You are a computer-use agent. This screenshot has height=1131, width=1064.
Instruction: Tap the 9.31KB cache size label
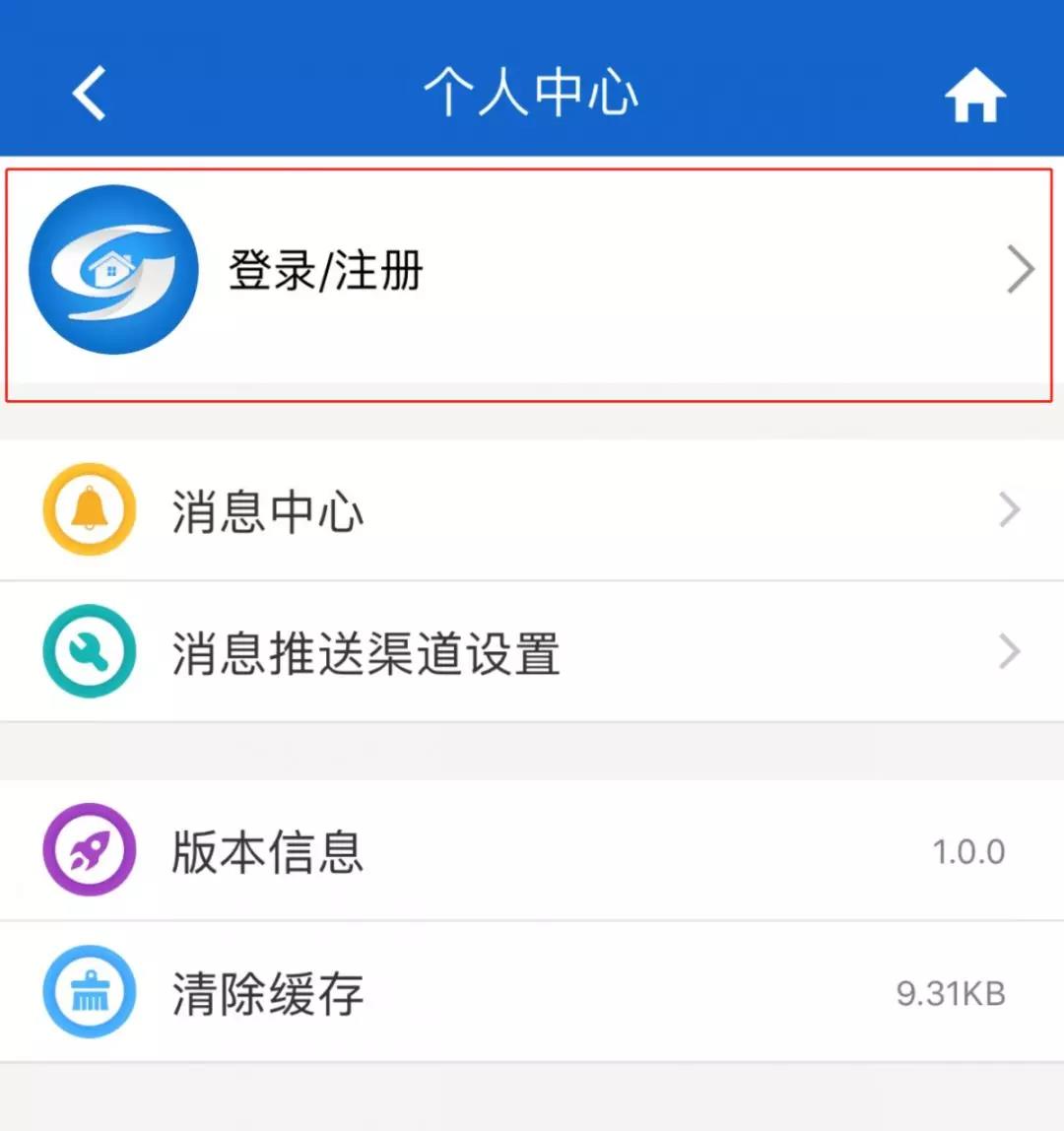tap(949, 992)
